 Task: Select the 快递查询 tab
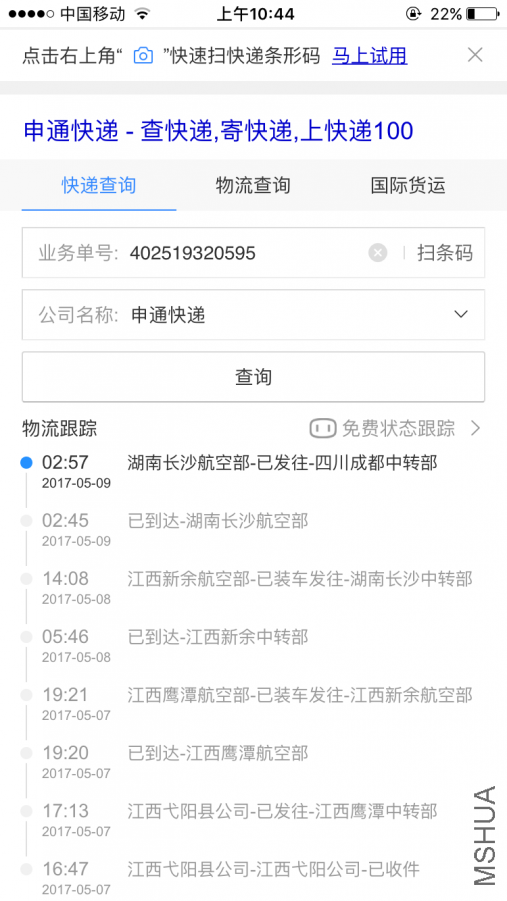click(x=99, y=186)
